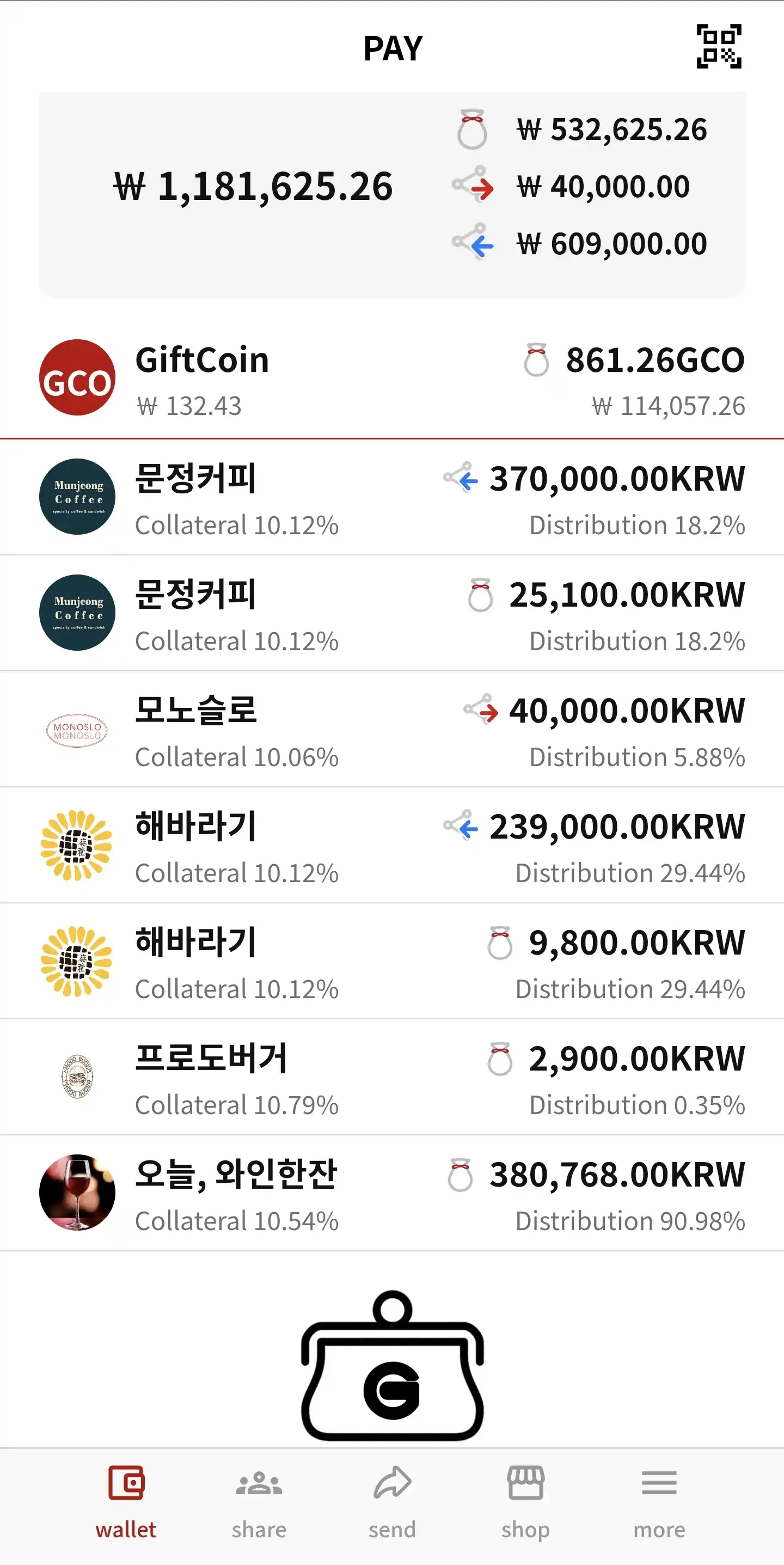Open 문정커피 25,100.00KRW entry
The image size is (784, 1565).
[x=391, y=614]
